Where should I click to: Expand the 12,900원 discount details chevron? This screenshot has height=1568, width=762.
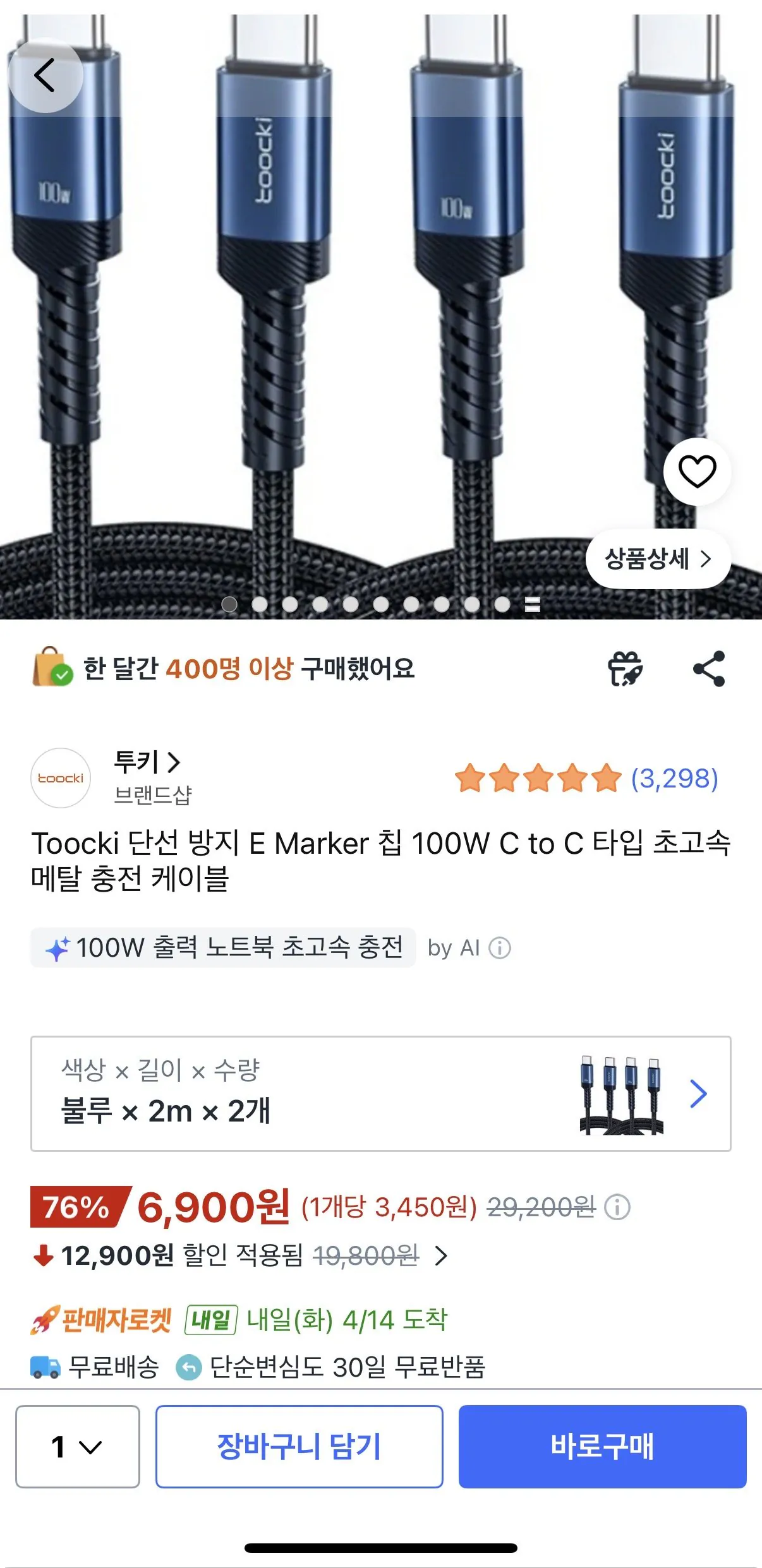(442, 1255)
